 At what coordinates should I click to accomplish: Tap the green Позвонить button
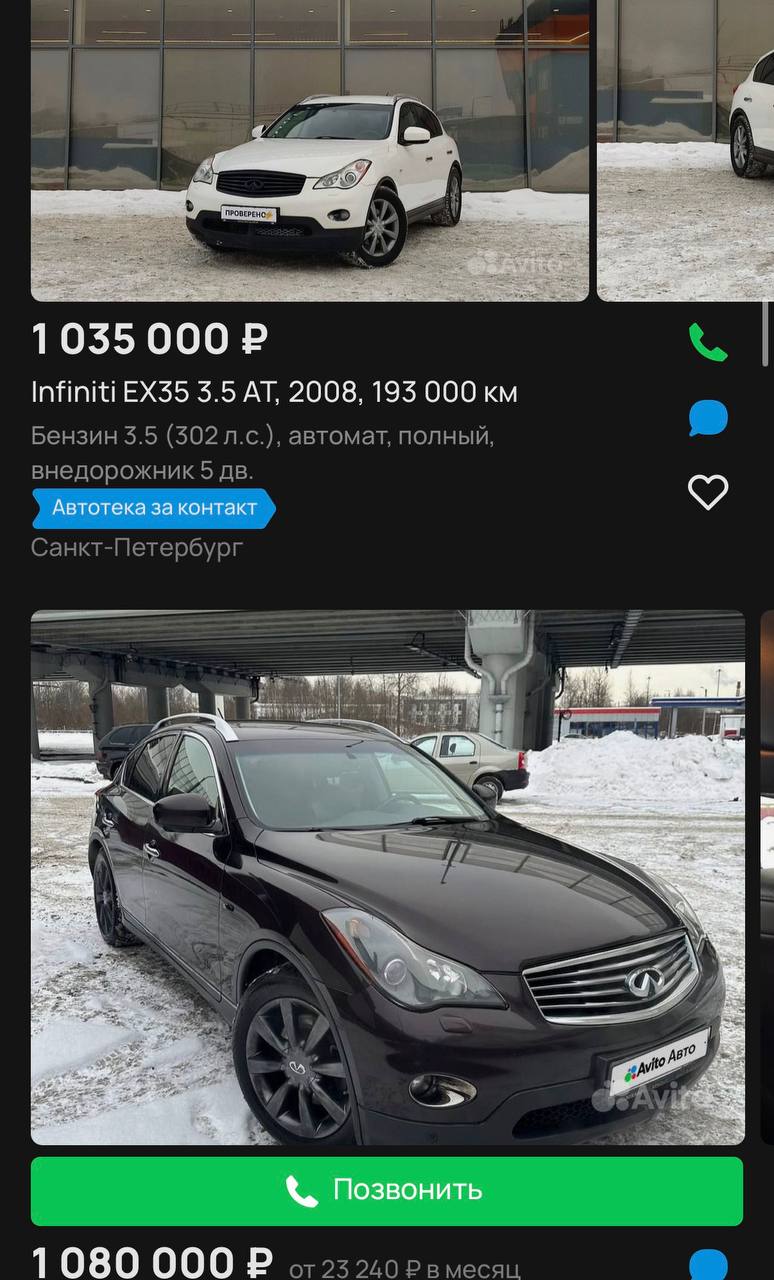(386, 1191)
